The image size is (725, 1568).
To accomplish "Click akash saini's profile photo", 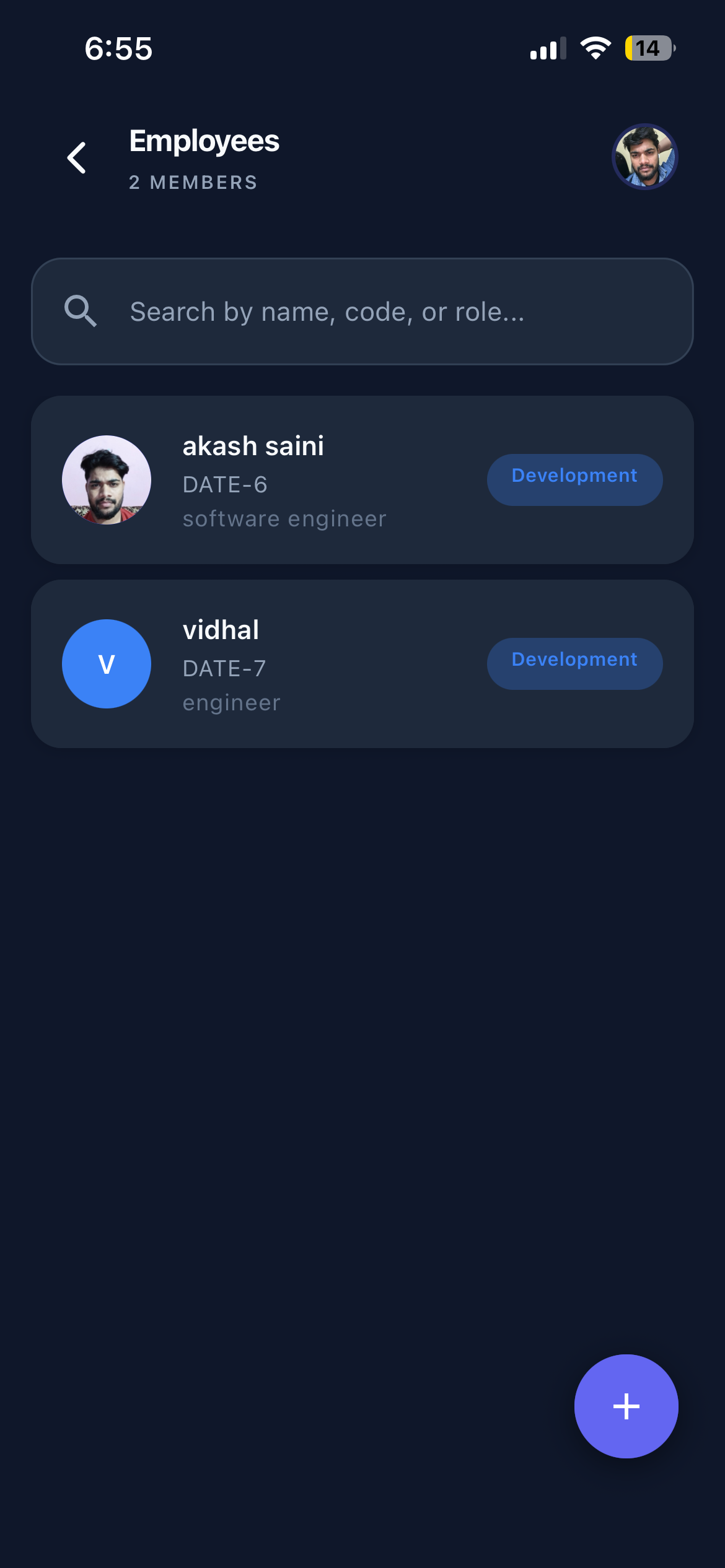I will (x=106, y=479).
